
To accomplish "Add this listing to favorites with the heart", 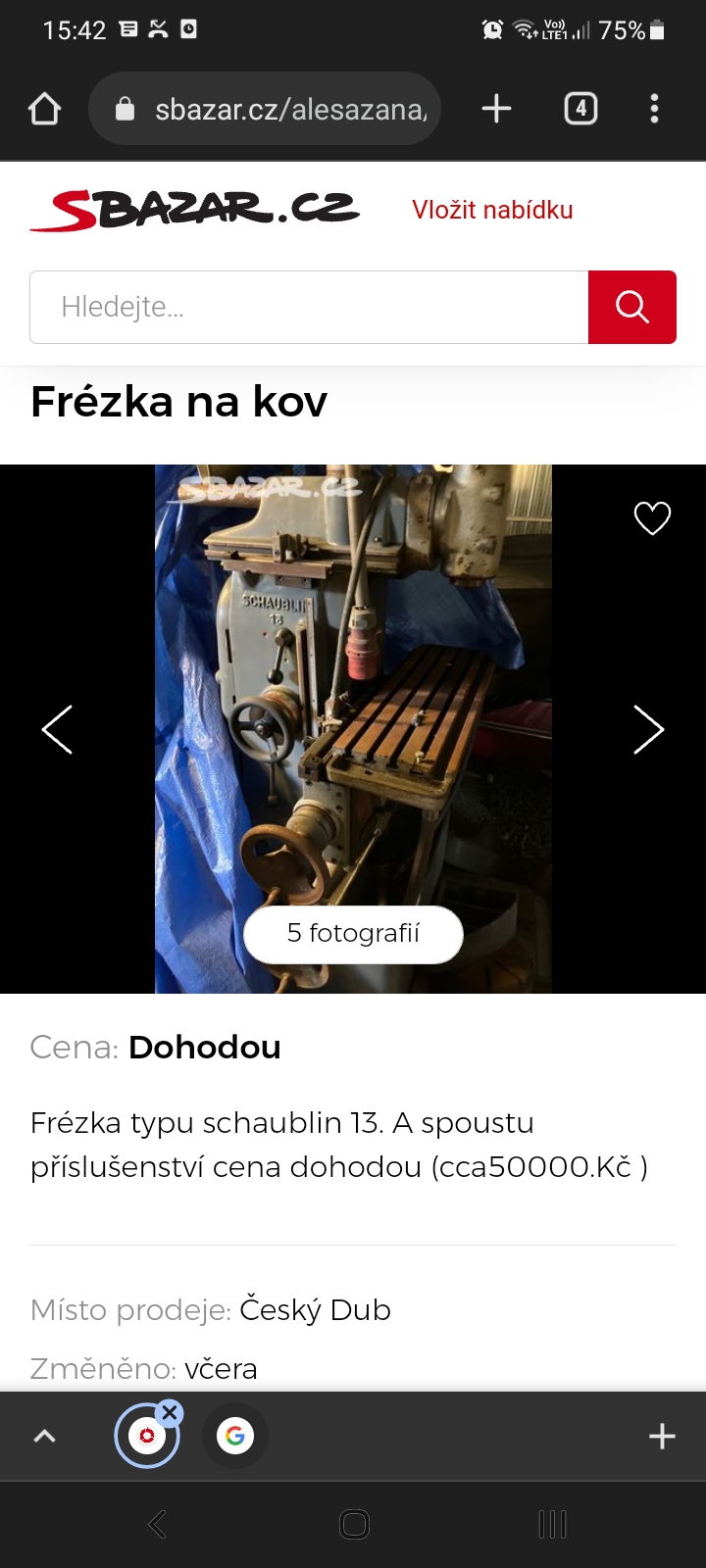I will pyautogui.click(x=652, y=517).
